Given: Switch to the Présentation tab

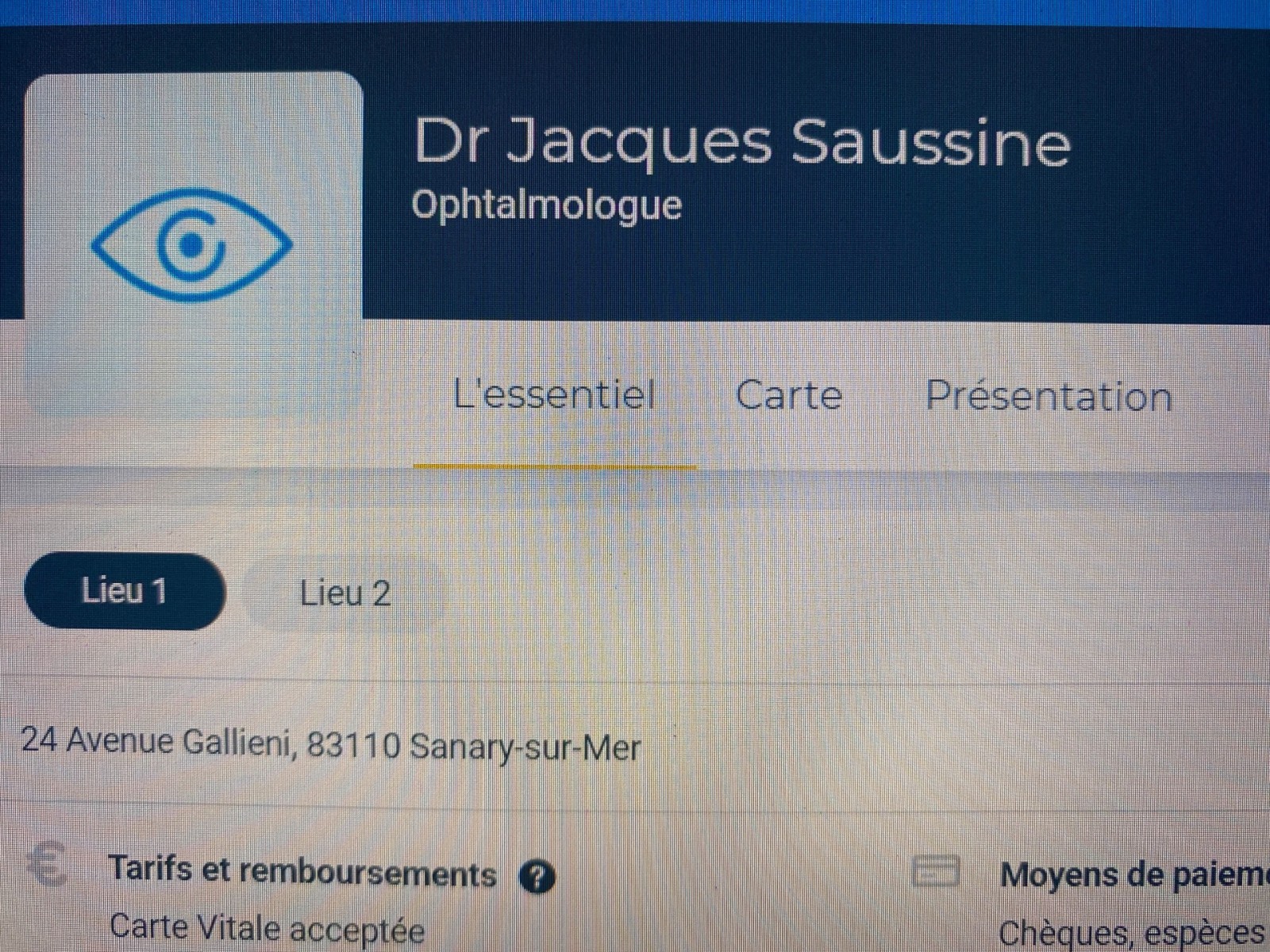Looking at the screenshot, I should [x=1049, y=397].
